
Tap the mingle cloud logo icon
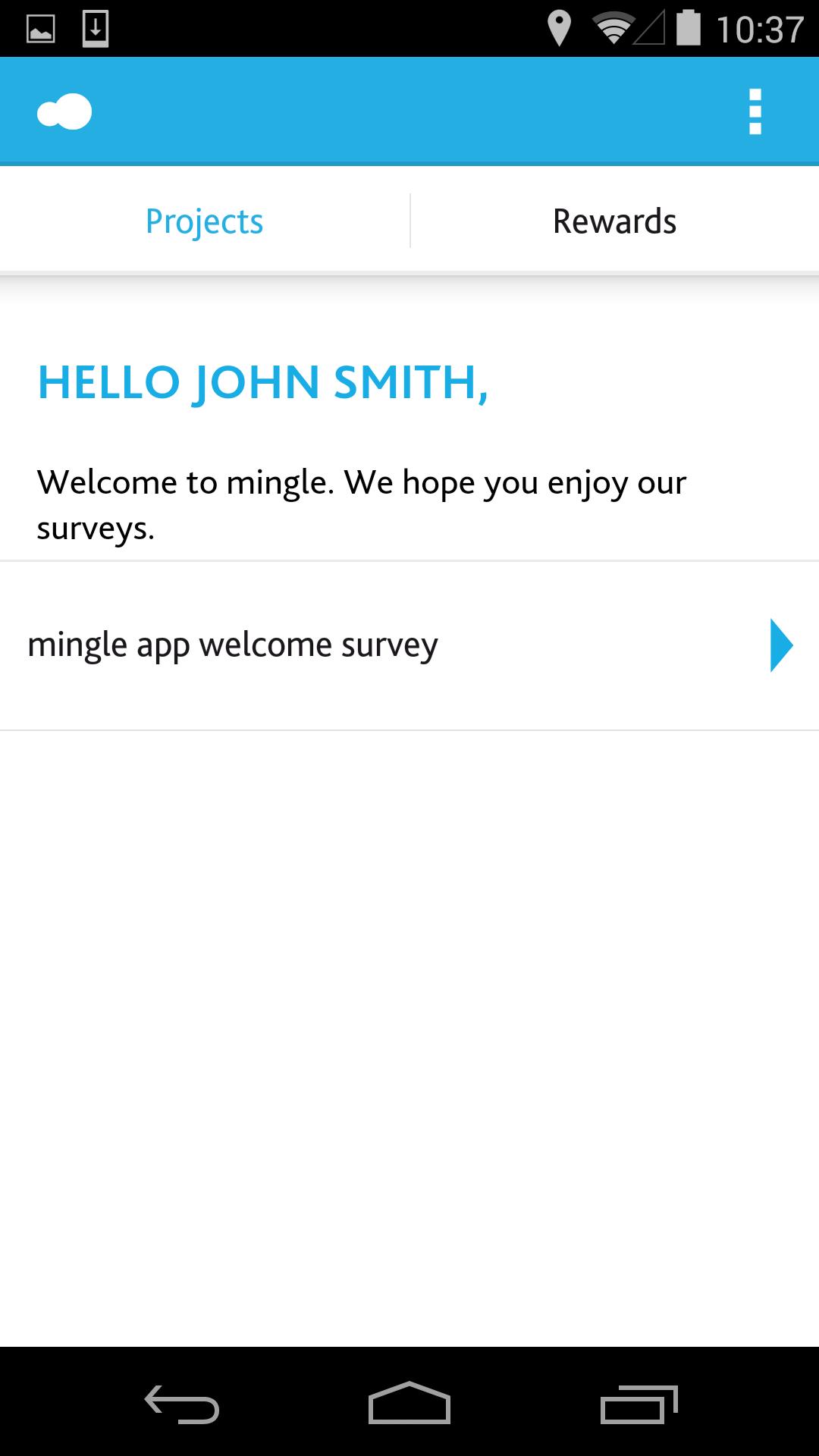click(x=64, y=112)
